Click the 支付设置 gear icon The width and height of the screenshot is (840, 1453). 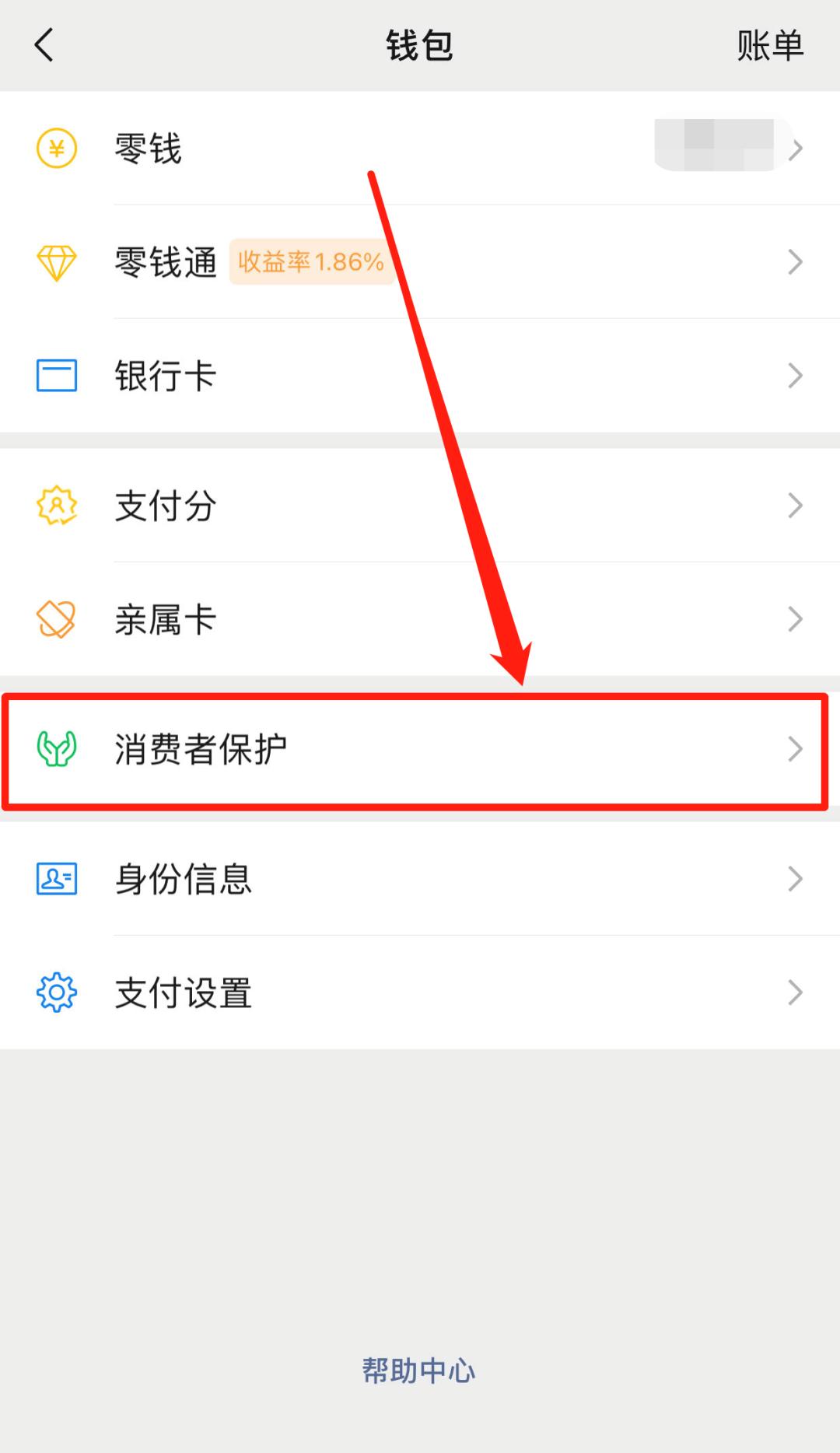point(55,993)
